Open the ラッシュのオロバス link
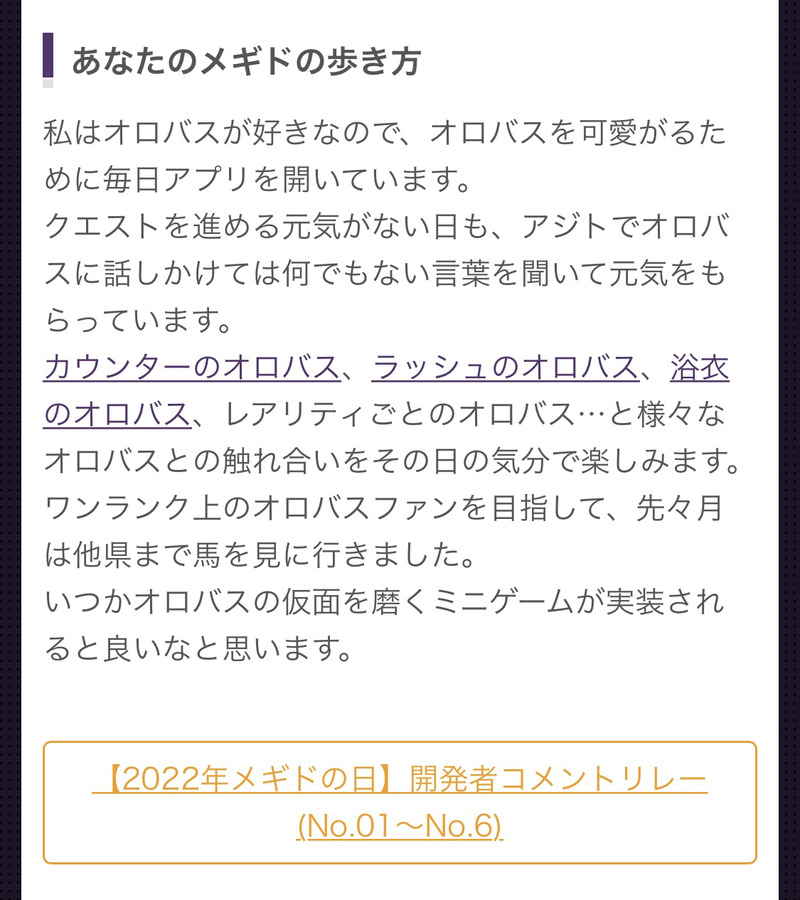The height and width of the screenshot is (900, 800). 504,368
